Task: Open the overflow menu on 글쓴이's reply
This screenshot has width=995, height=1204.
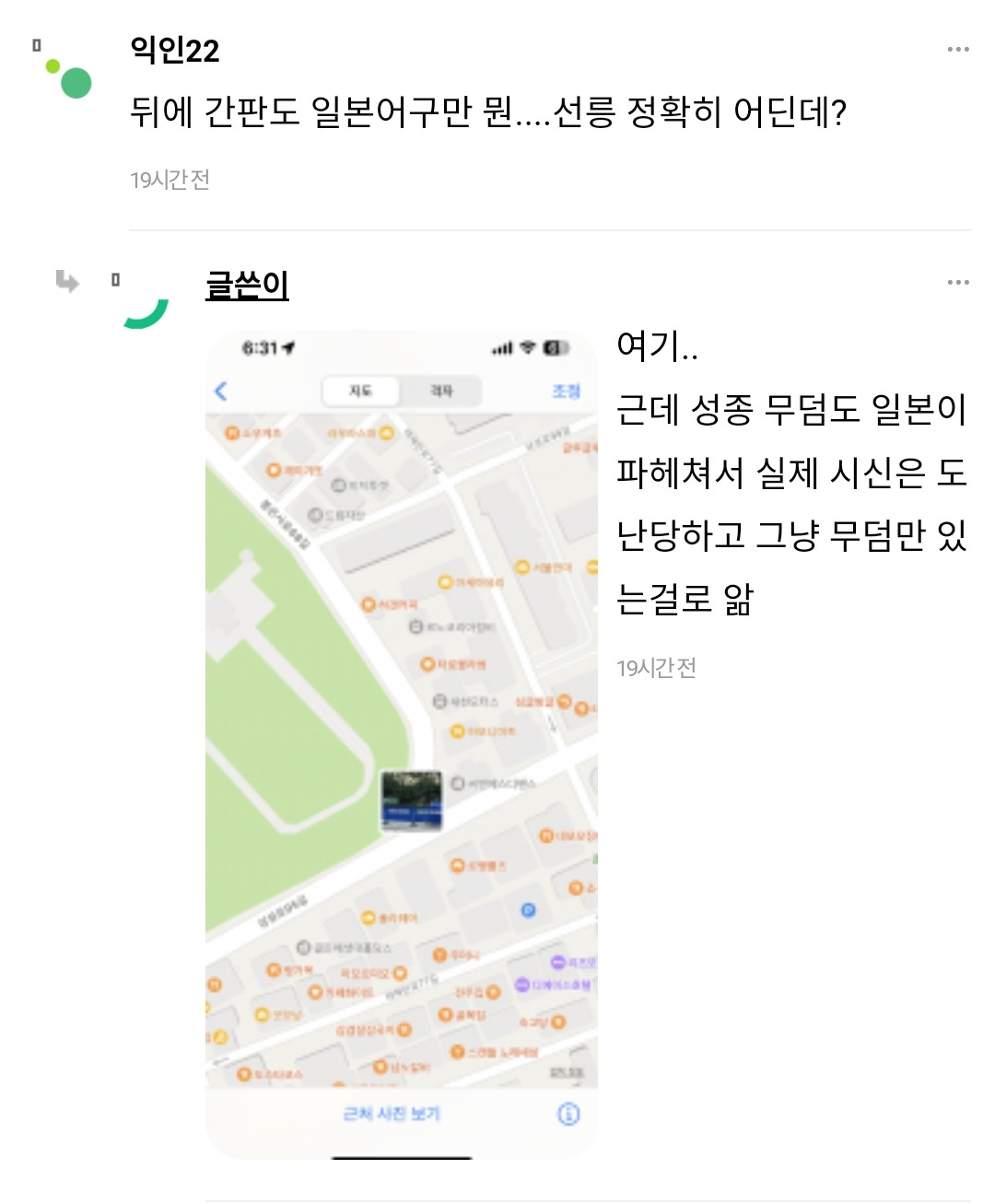Action: (957, 283)
